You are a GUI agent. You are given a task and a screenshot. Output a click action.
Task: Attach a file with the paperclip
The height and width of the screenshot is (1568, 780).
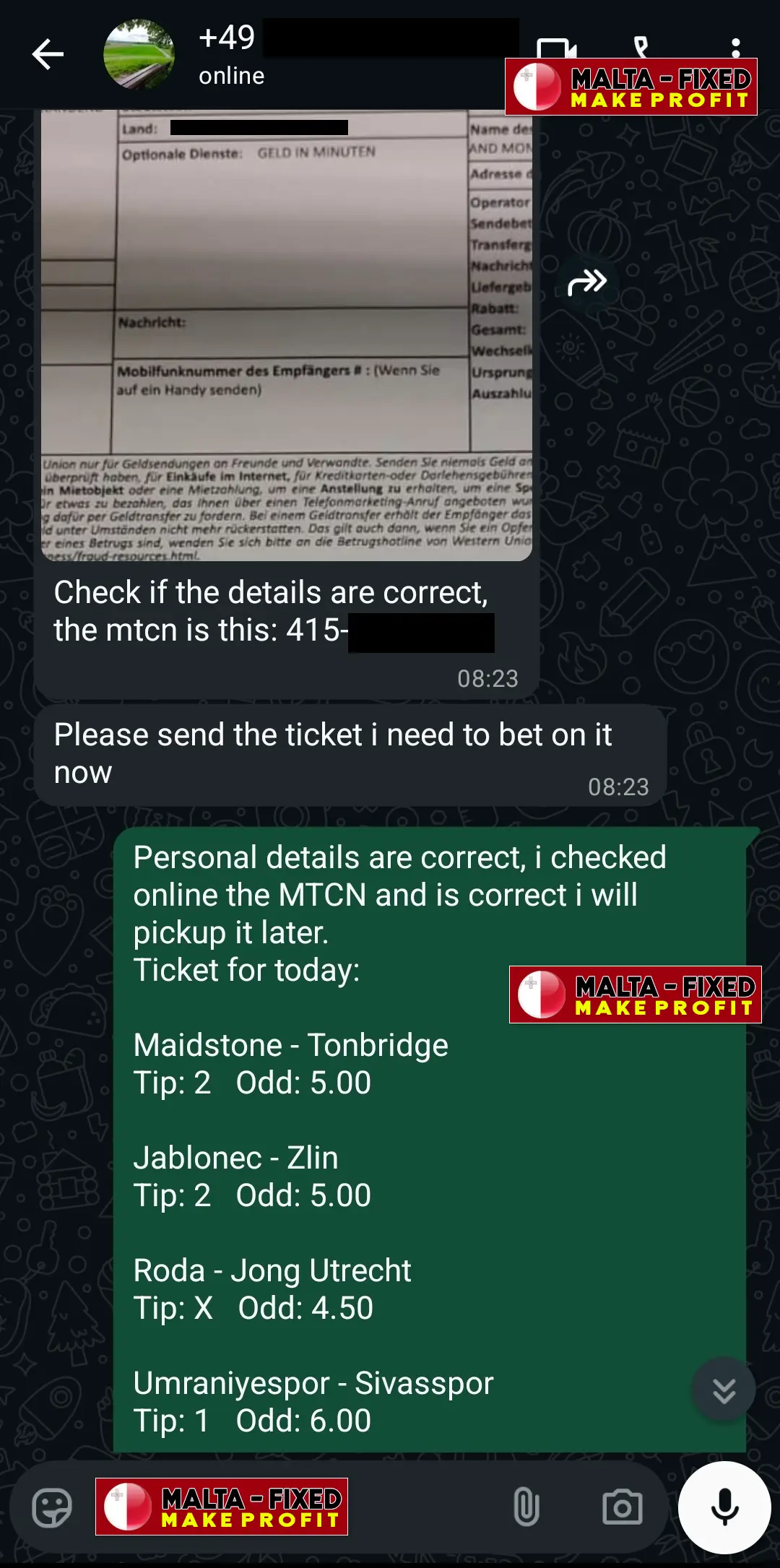[526, 1507]
